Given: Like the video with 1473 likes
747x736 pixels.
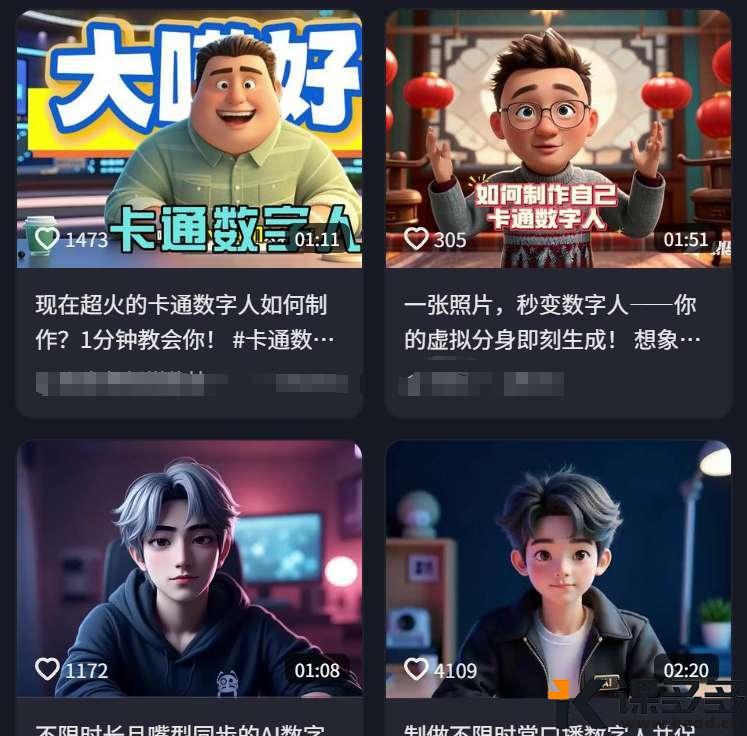Looking at the screenshot, I should (47, 239).
